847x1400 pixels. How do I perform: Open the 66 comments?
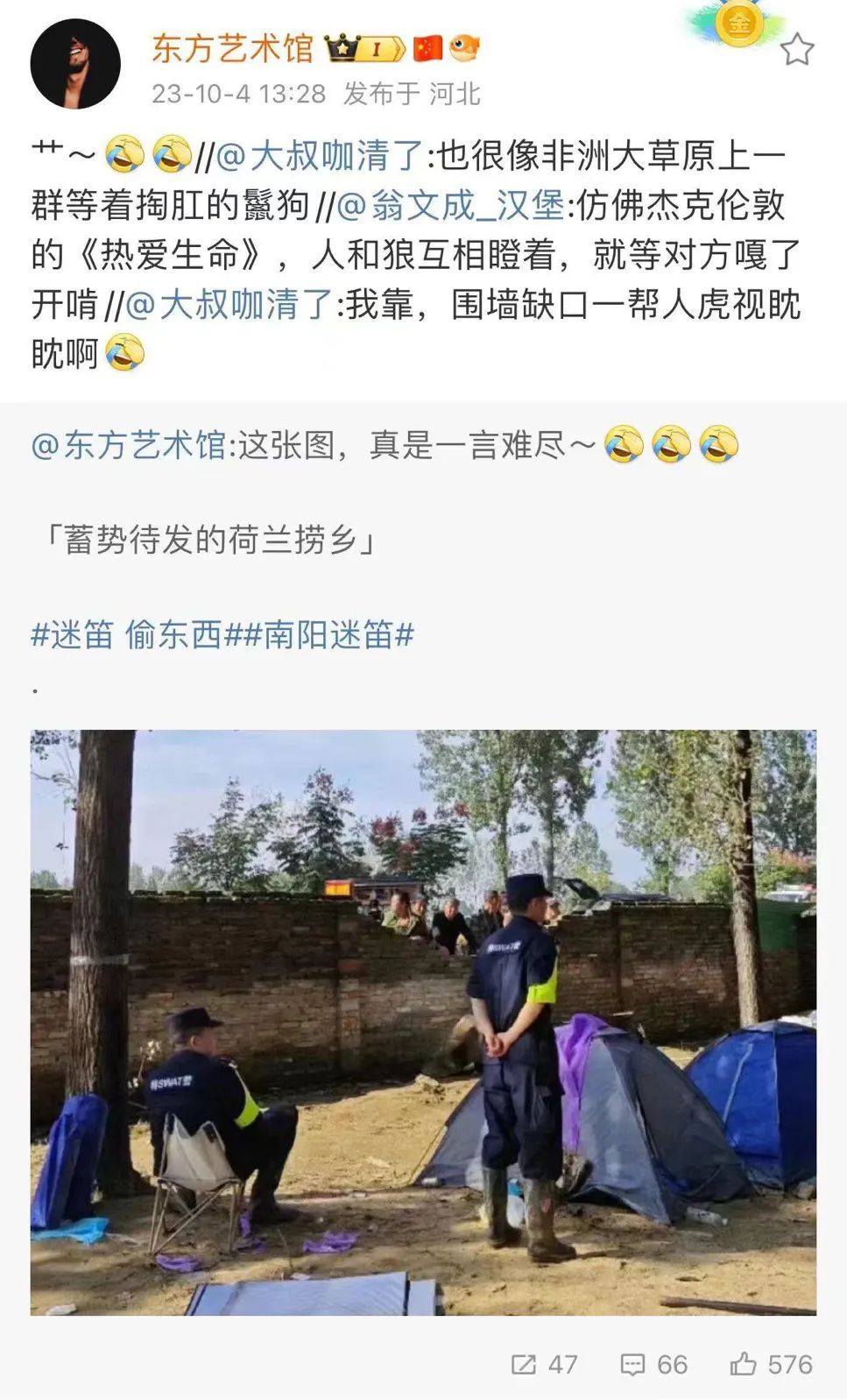point(653,1364)
